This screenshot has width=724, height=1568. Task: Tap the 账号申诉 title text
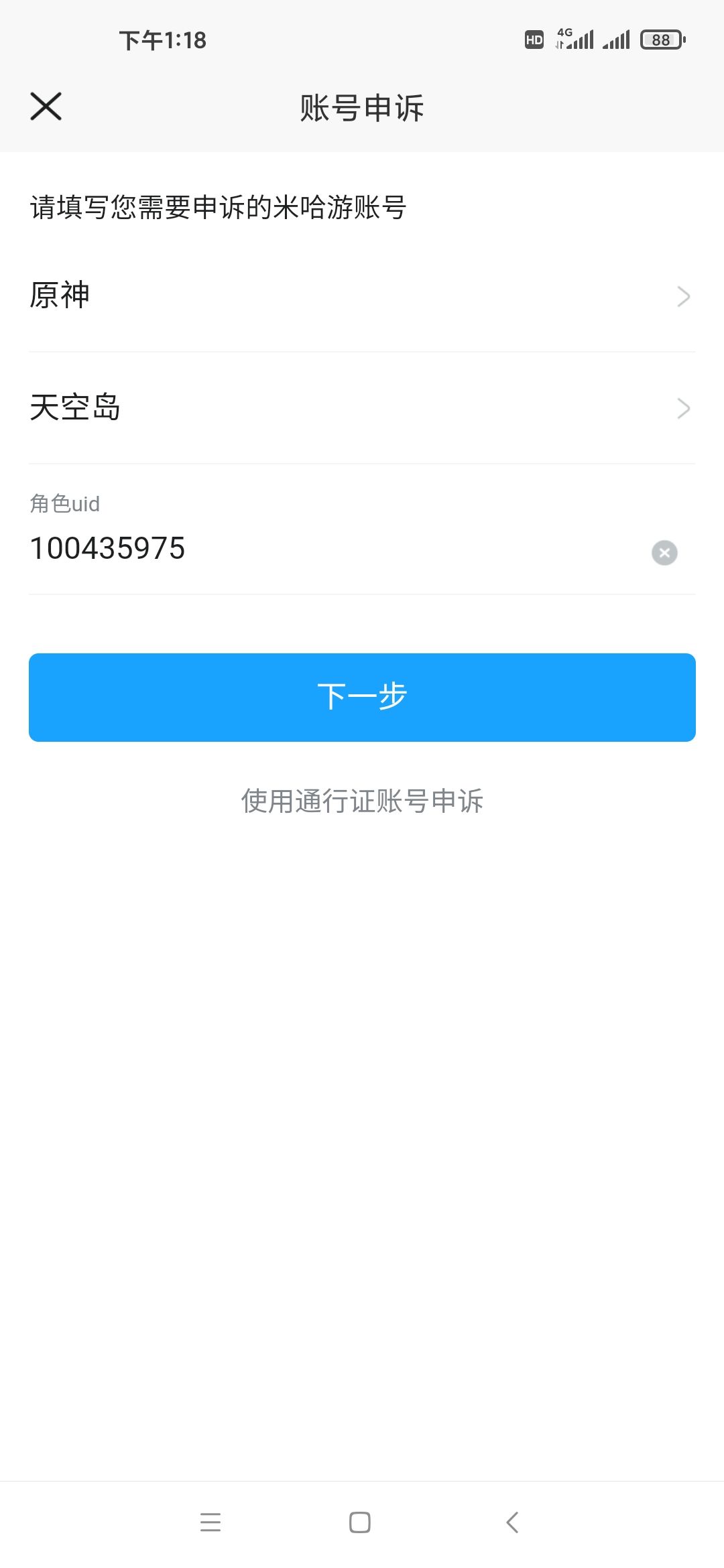pos(361,108)
